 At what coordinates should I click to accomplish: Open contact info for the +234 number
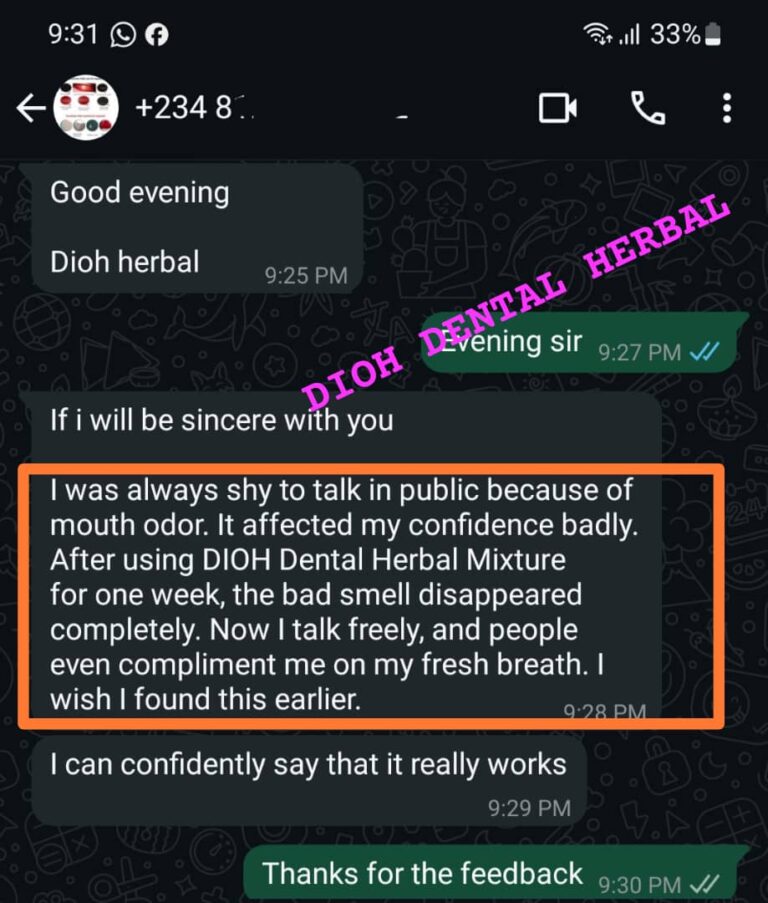[x=200, y=108]
